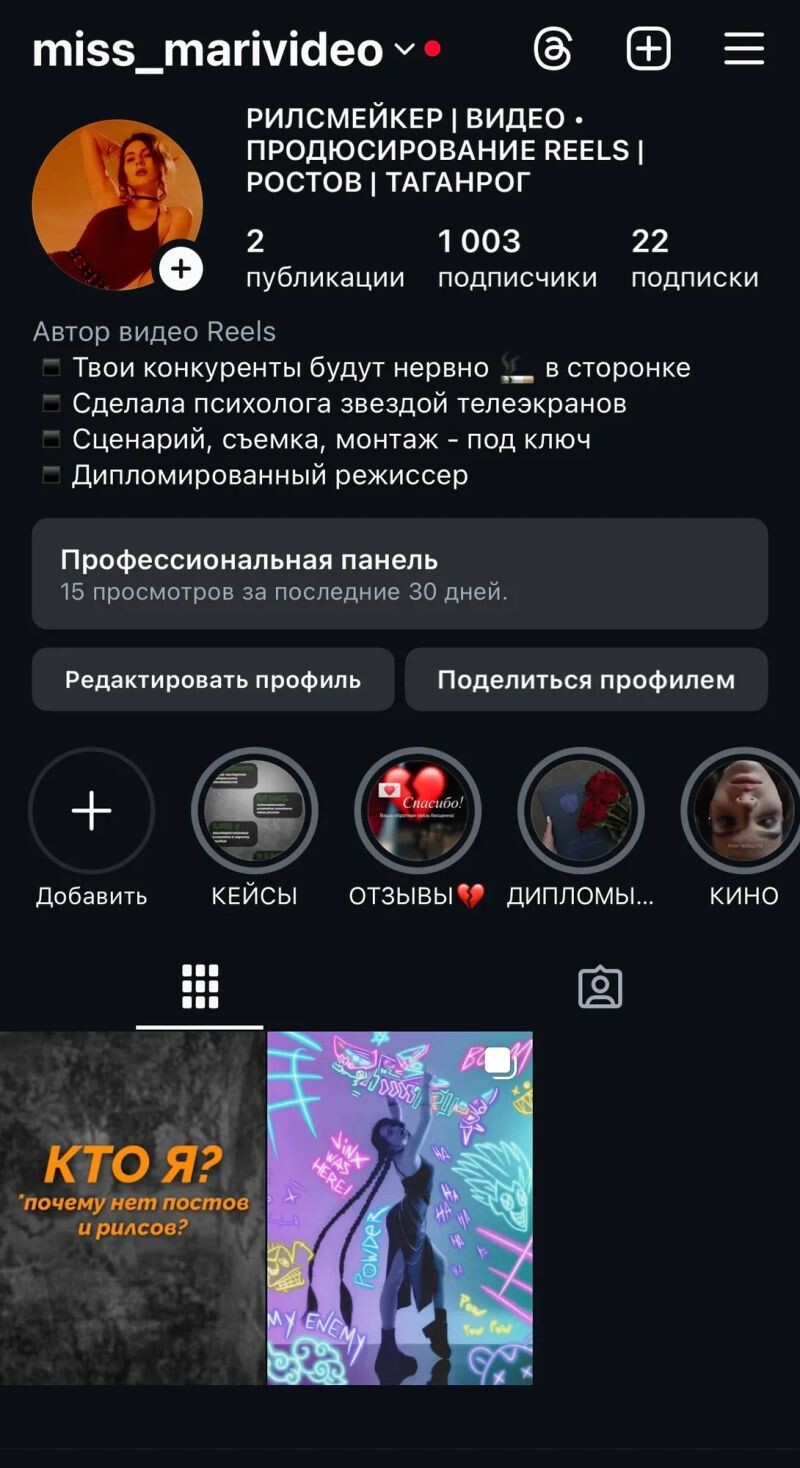Switch to the posts grid tab
800x1468 pixels.
(200, 987)
